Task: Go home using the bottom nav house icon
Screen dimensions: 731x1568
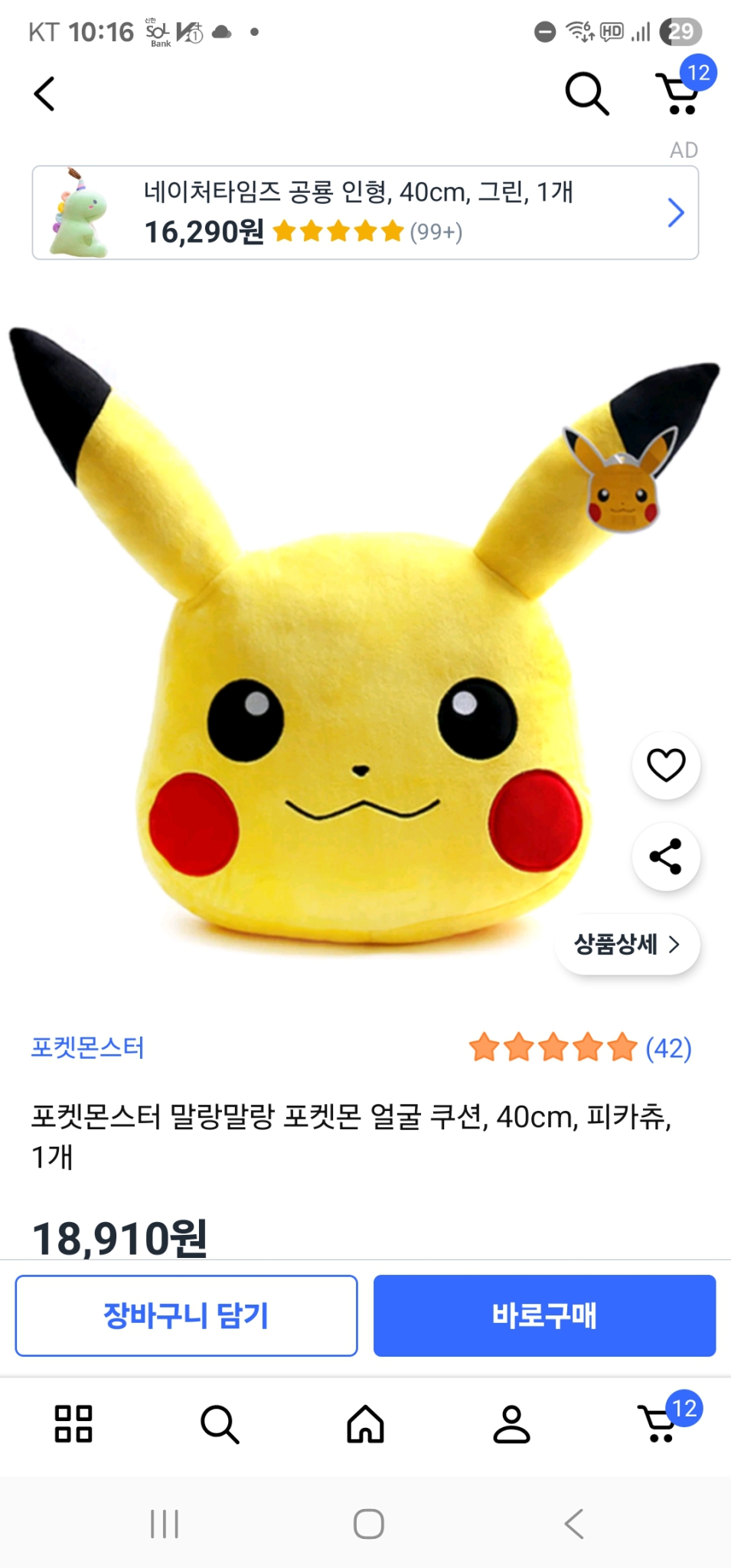Action: pyautogui.click(x=366, y=1426)
